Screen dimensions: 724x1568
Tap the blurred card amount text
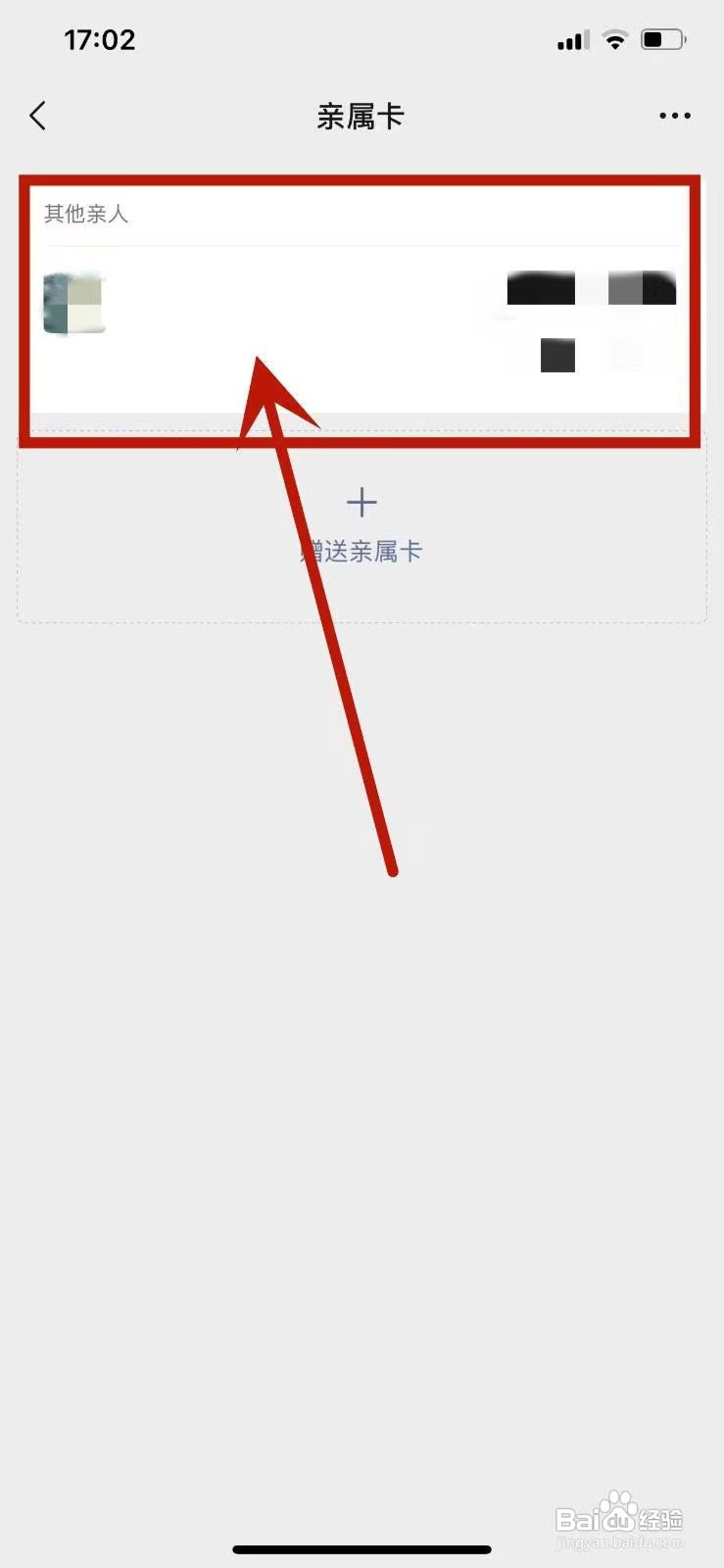[556, 355]
